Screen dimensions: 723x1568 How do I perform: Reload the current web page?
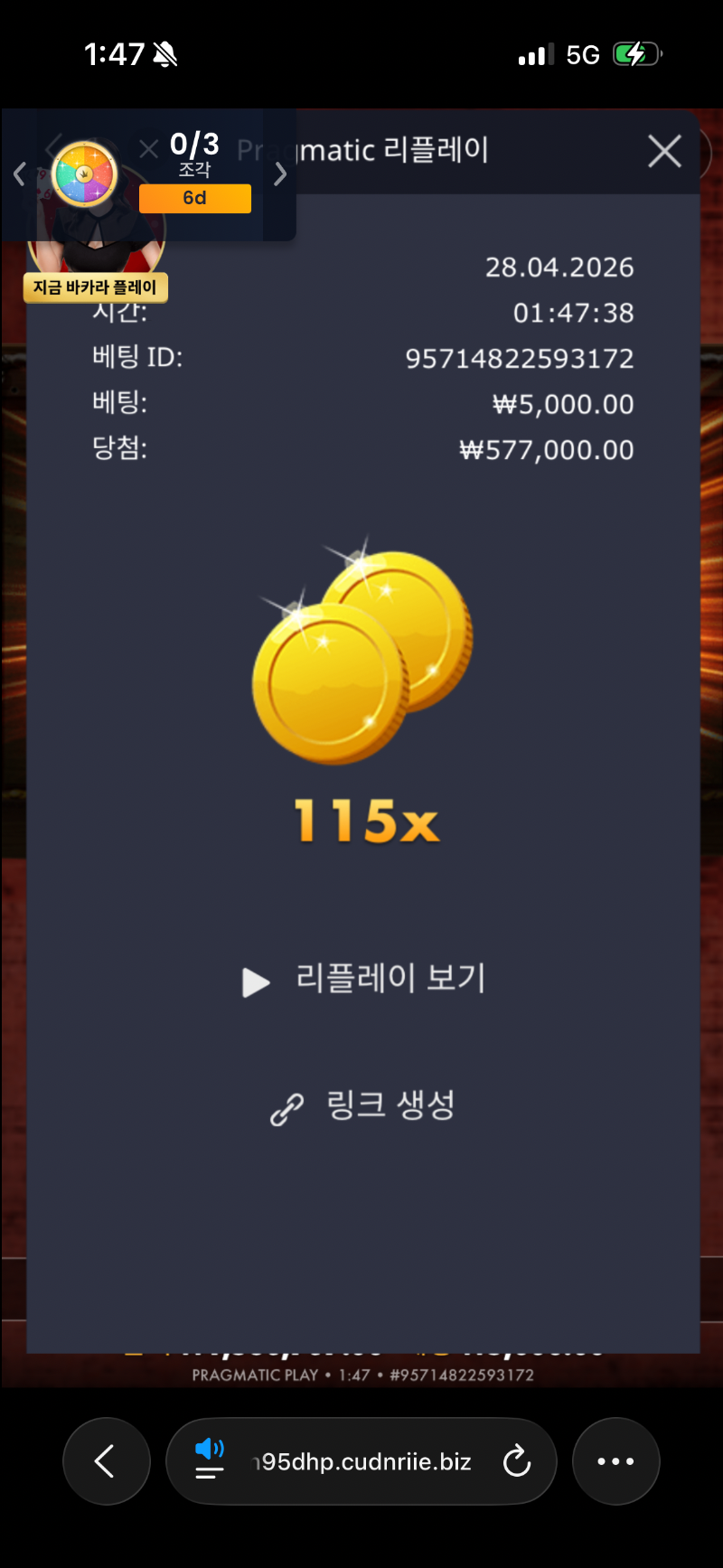pyautogui.click(x=517, y=1461)
